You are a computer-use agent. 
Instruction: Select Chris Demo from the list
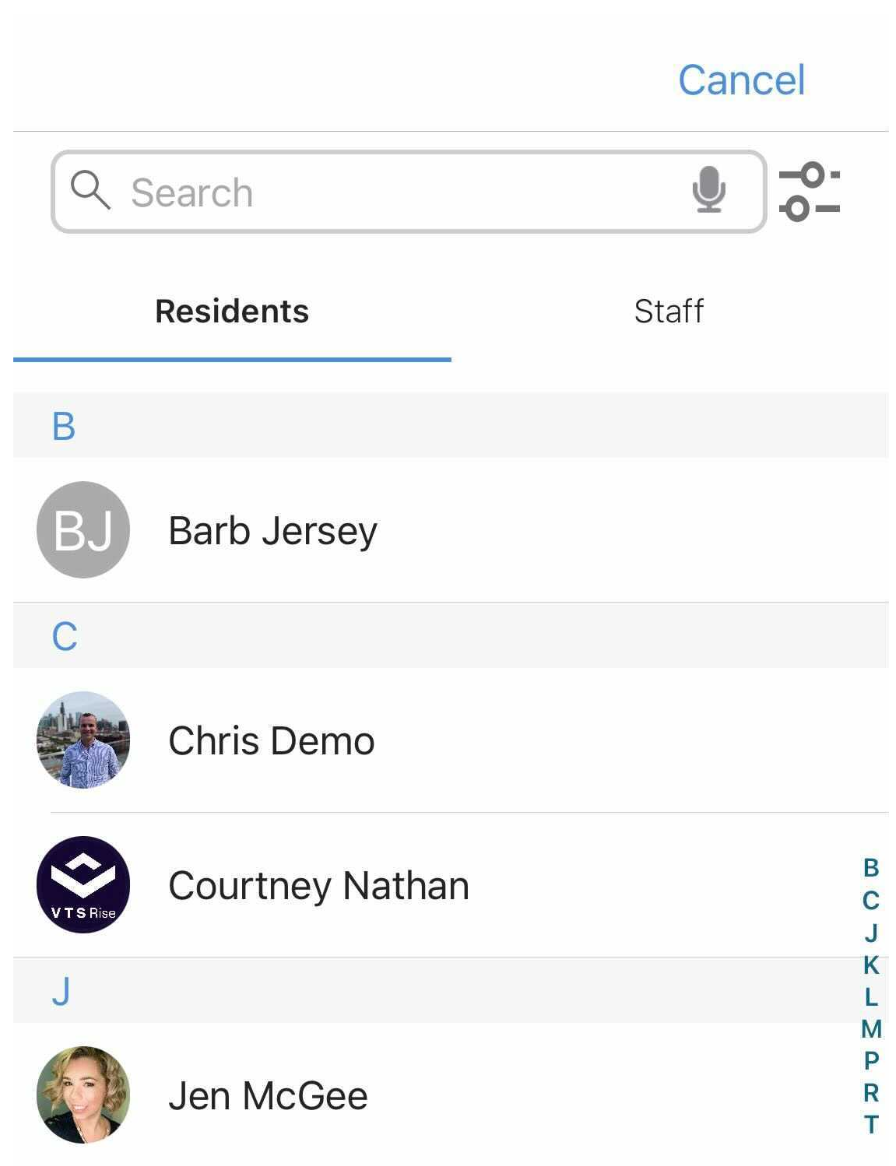(x=271, y=741)
